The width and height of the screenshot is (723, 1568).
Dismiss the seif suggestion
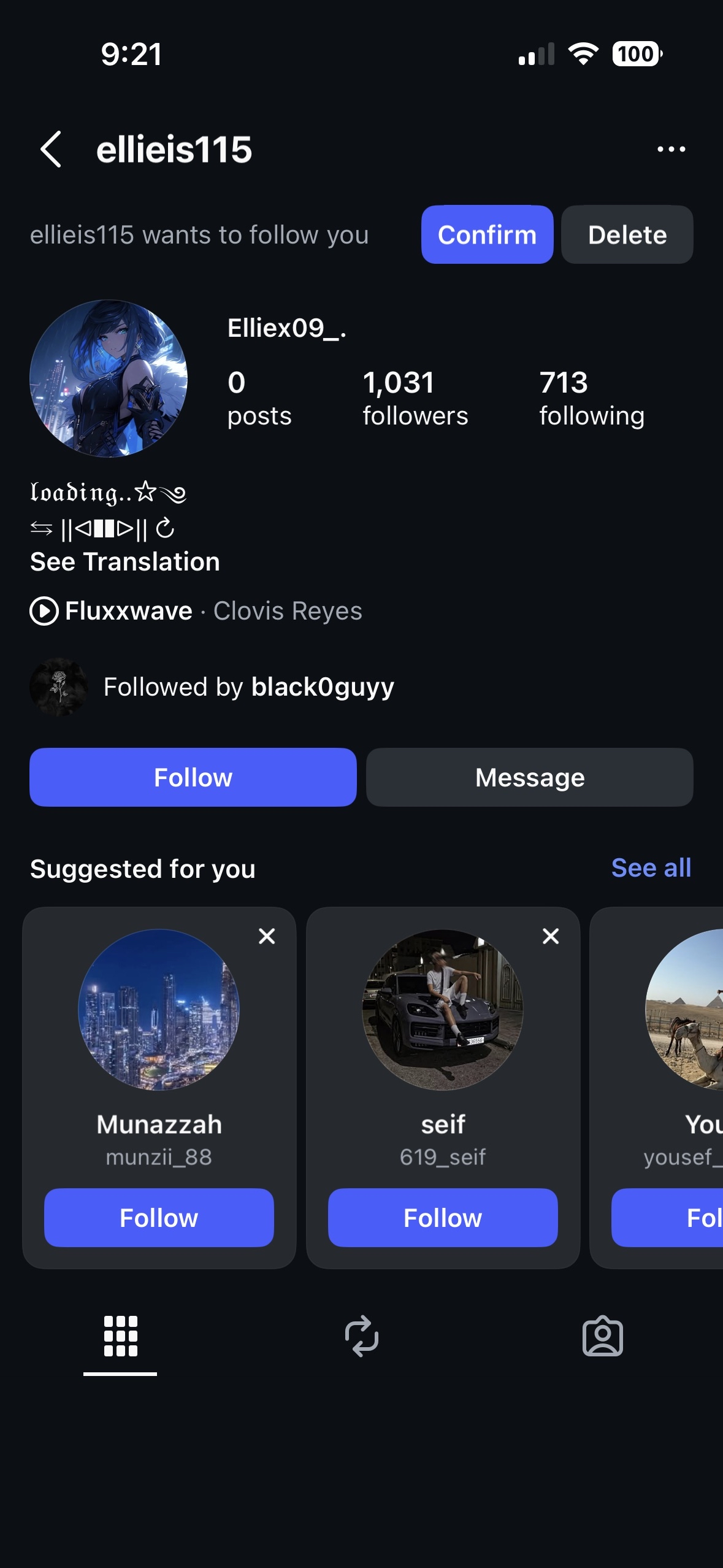coord(551,936)
